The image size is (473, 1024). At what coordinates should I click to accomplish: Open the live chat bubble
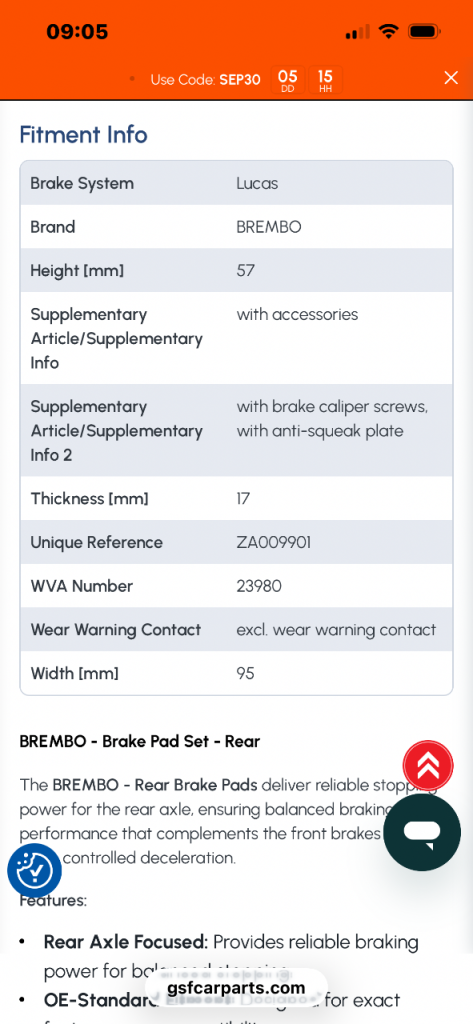pyautogui.click(x=422, y=833)
